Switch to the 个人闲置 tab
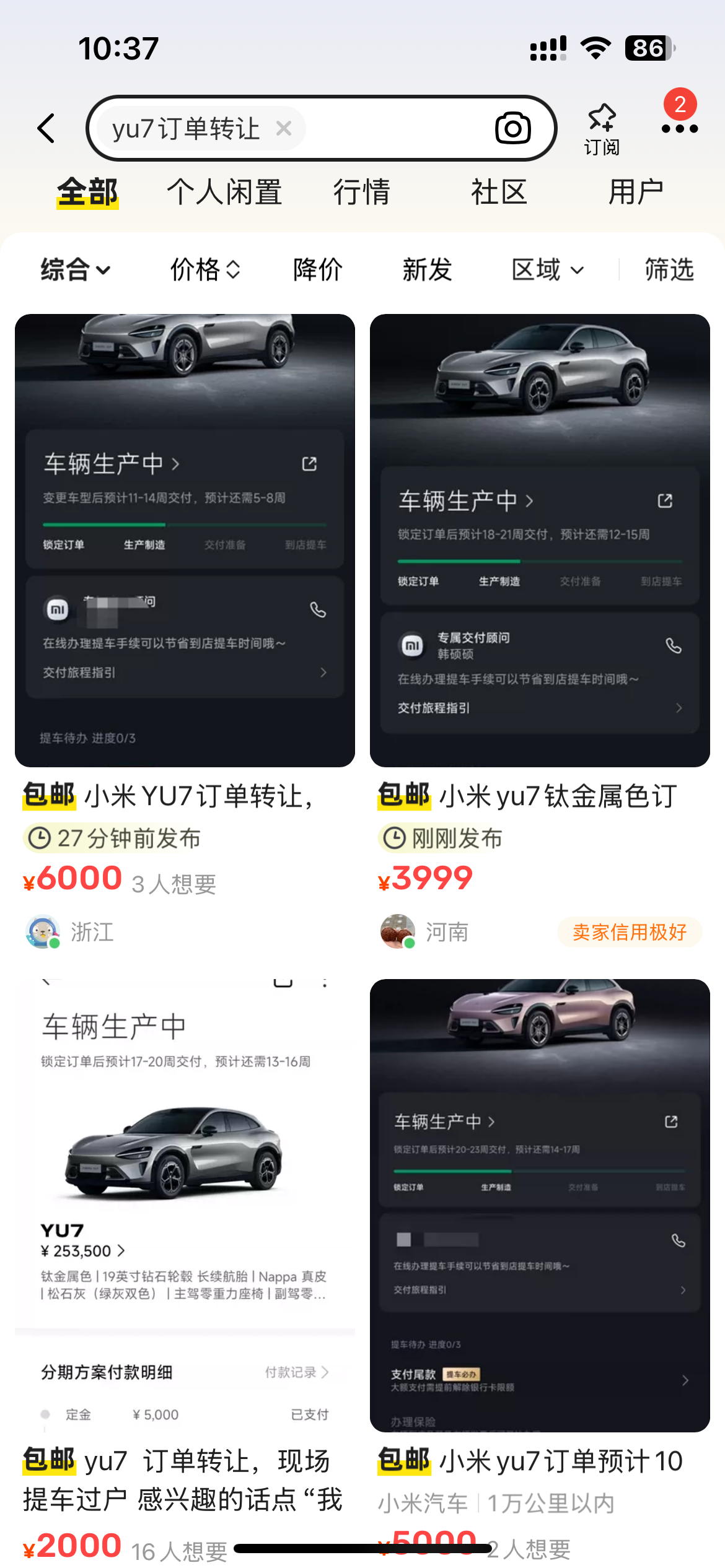725x1568 pixels. (226, 192)
